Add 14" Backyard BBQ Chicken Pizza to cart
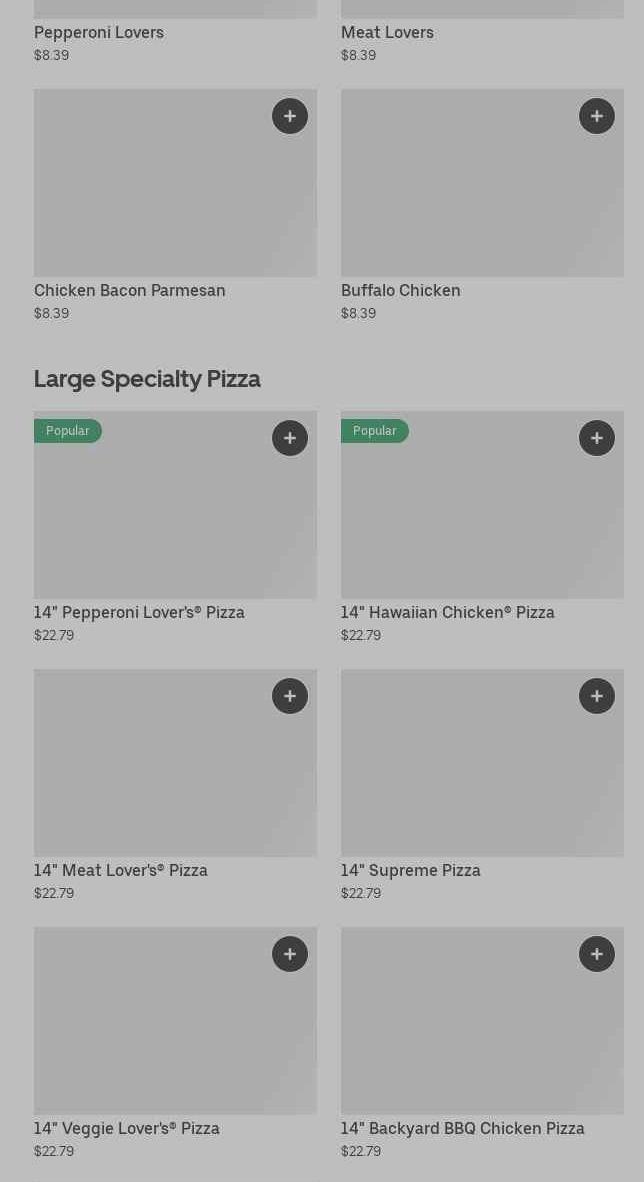Image resolution: width=644 pixels, height=1182 pixels. coord(597,954)
